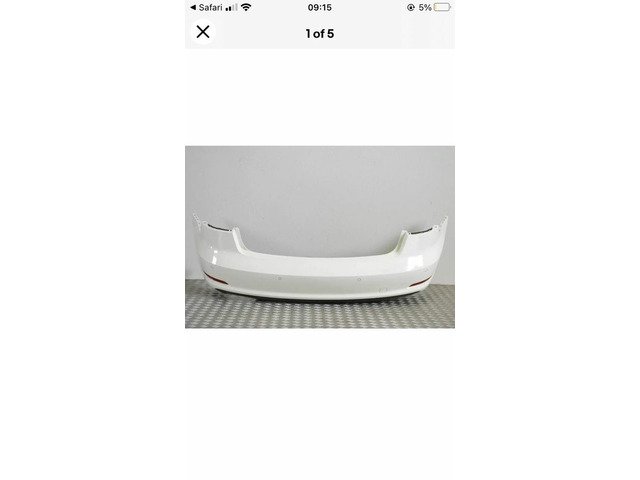The image size is (640, 480).
Task: Return to Safari via status bar link
Action: pos(205,7)
